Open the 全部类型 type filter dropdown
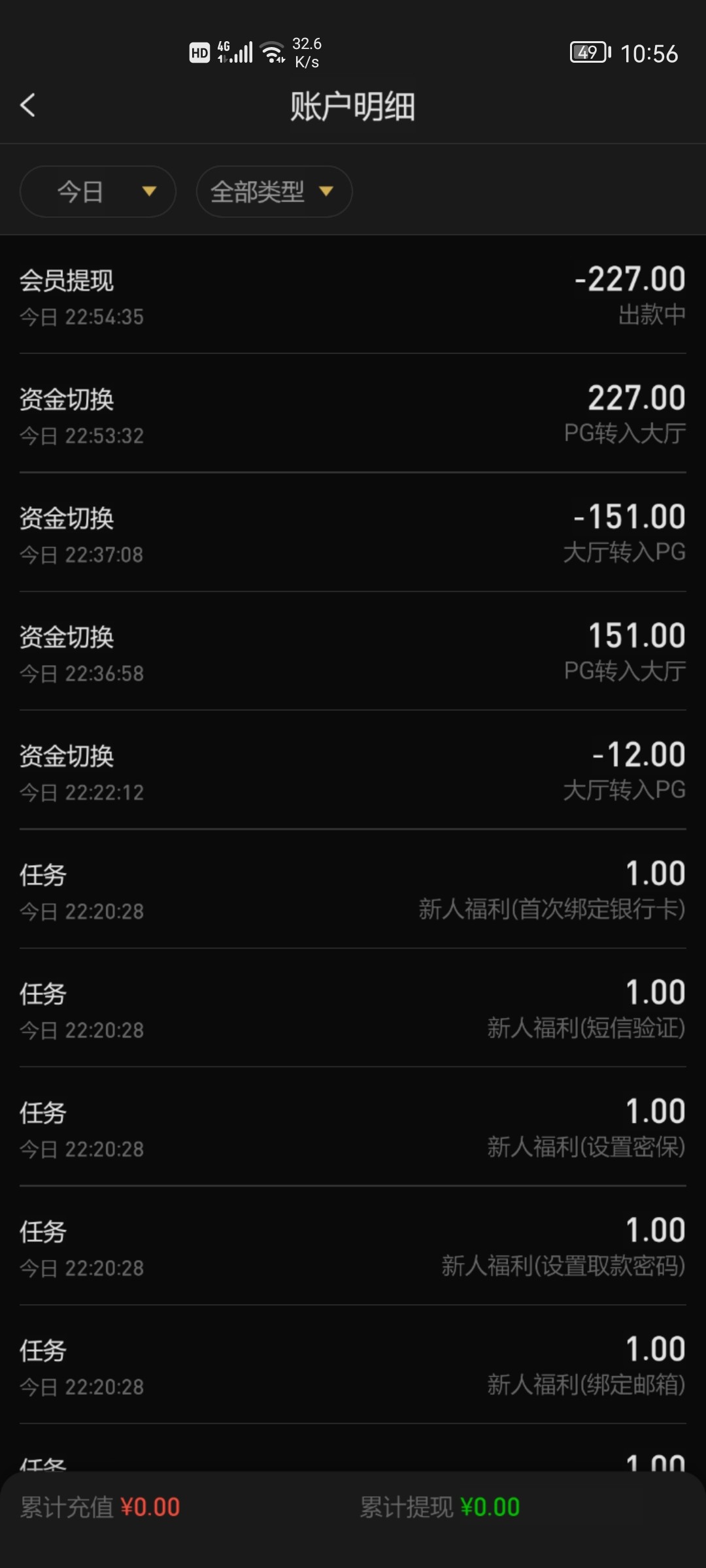Viewport: 706px width, 1568px height. click(273, 191)
